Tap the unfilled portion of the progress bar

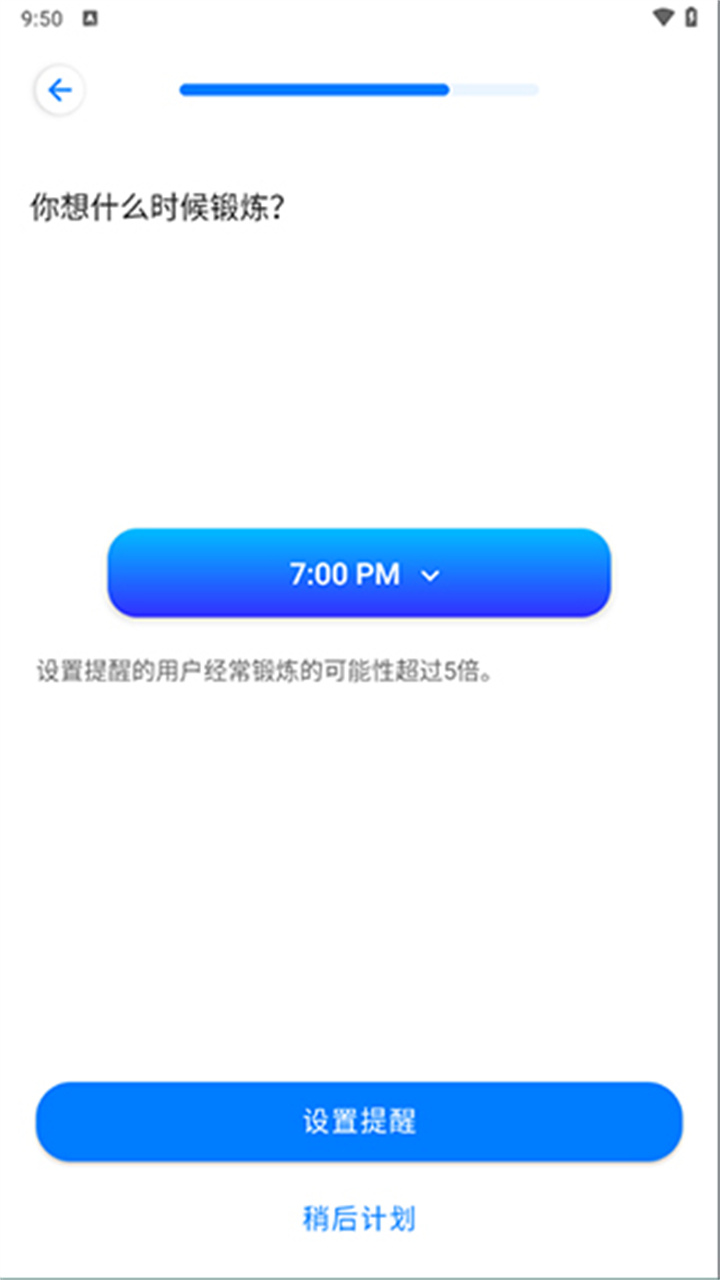point(495,90)
